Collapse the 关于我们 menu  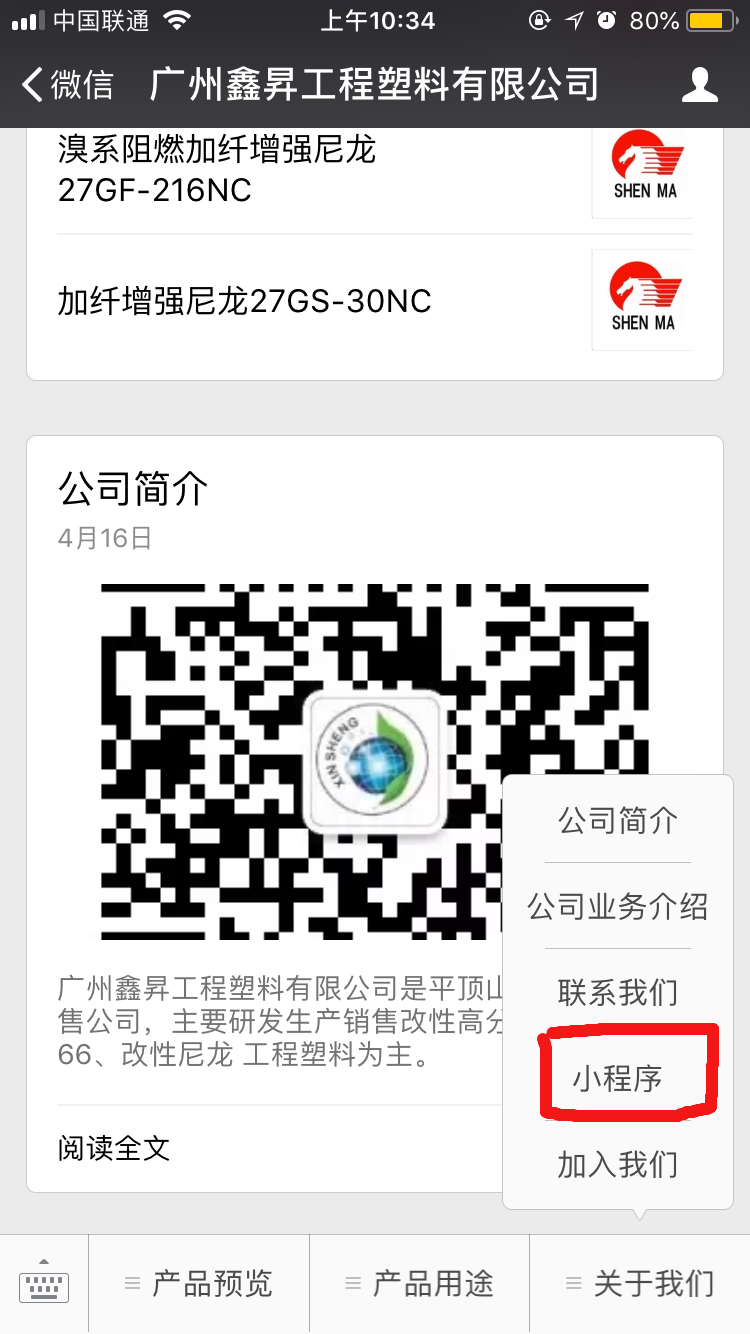[640, 1284]
